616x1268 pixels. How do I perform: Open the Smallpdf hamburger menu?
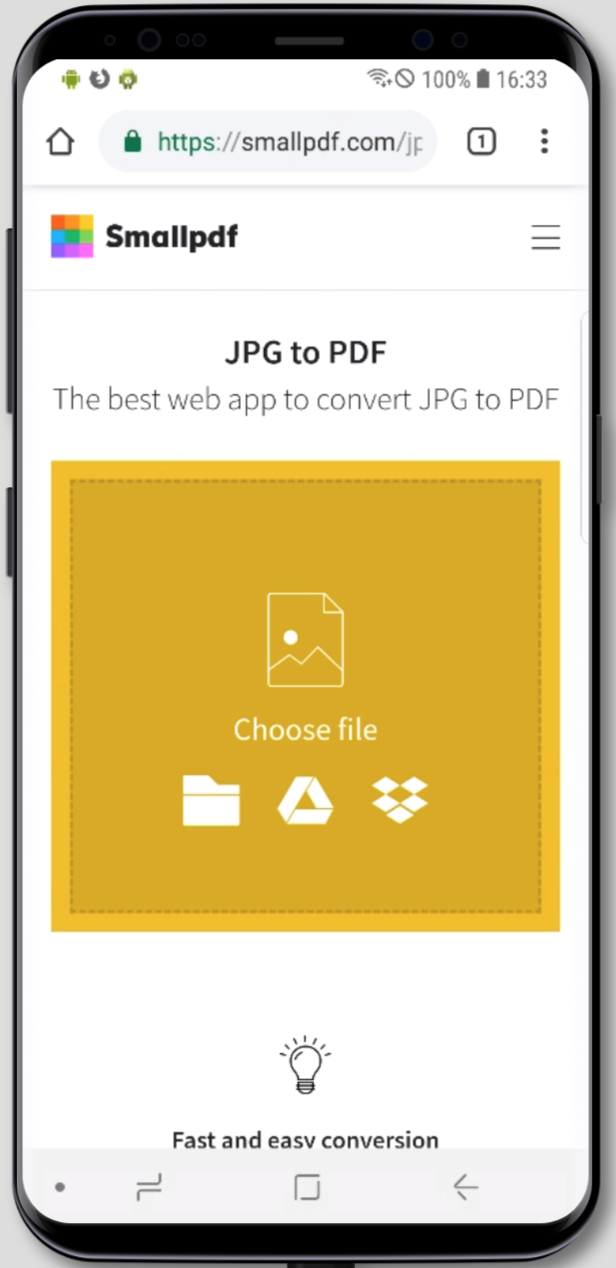(545, 237)
